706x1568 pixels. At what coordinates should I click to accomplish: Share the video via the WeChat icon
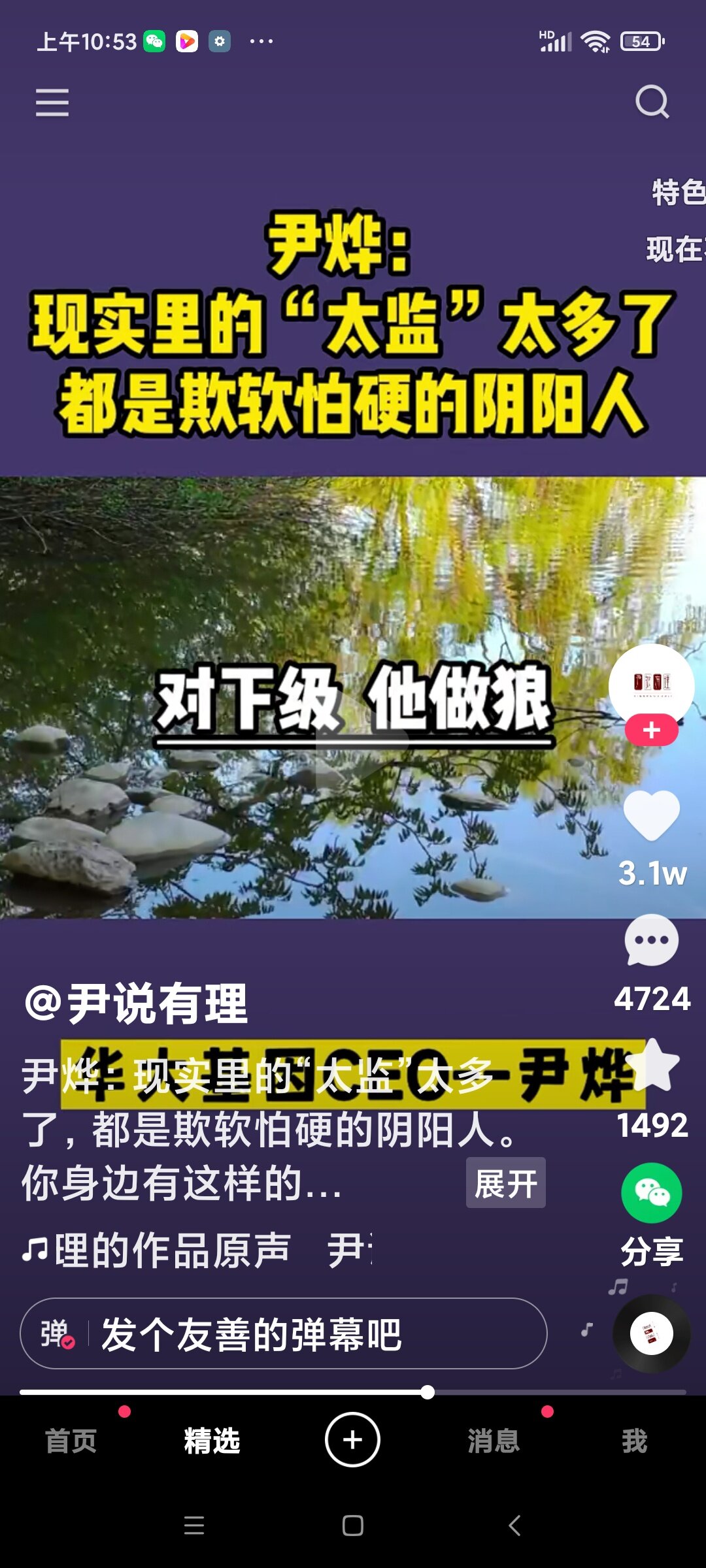pyautogui.click(x=651, y=1193)
